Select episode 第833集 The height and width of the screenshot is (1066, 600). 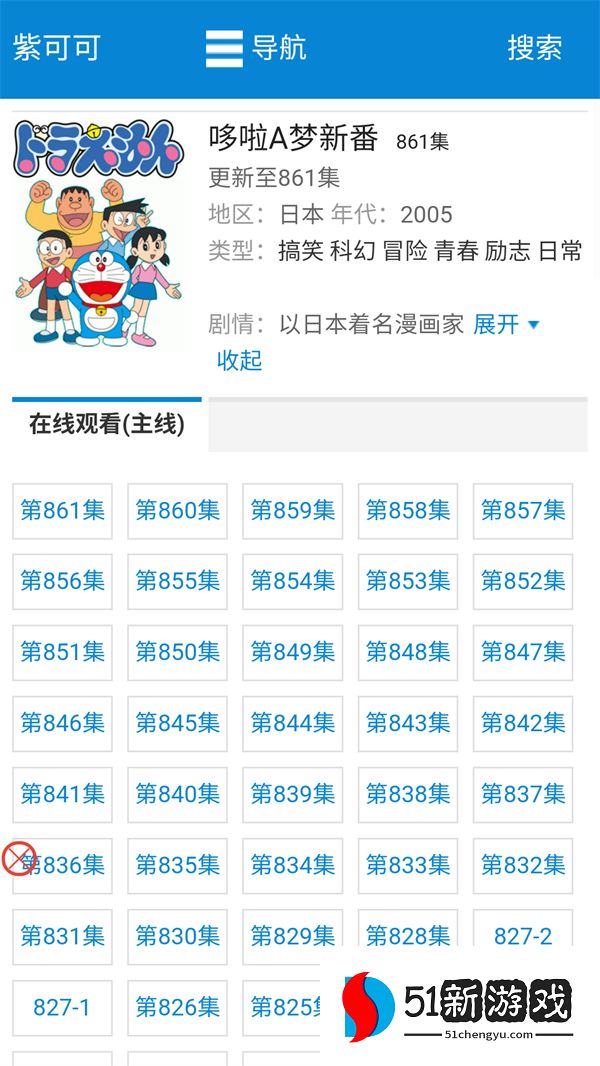point(408,865)
